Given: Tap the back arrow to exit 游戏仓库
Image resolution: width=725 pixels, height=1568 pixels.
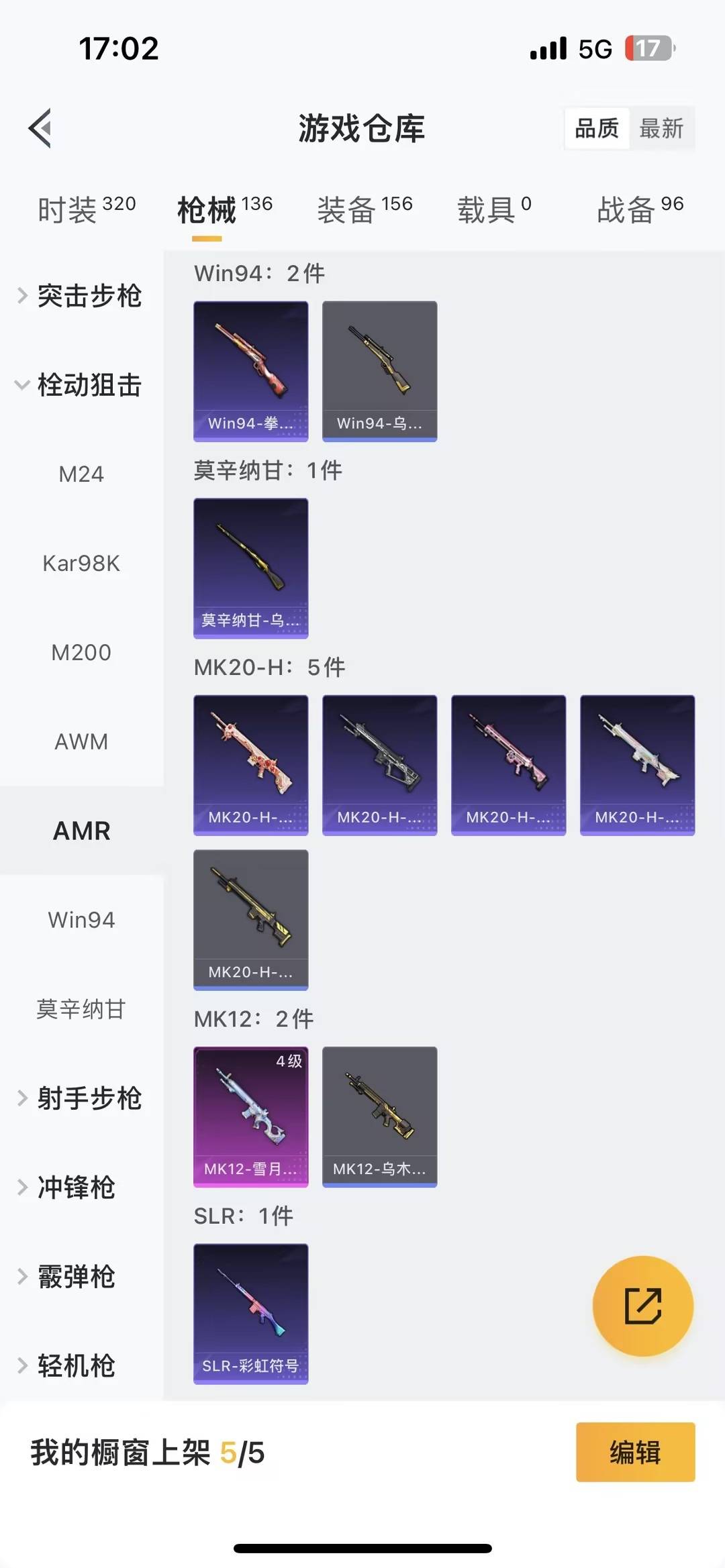Looking at the screenshot, I should (x=40, y=128).
